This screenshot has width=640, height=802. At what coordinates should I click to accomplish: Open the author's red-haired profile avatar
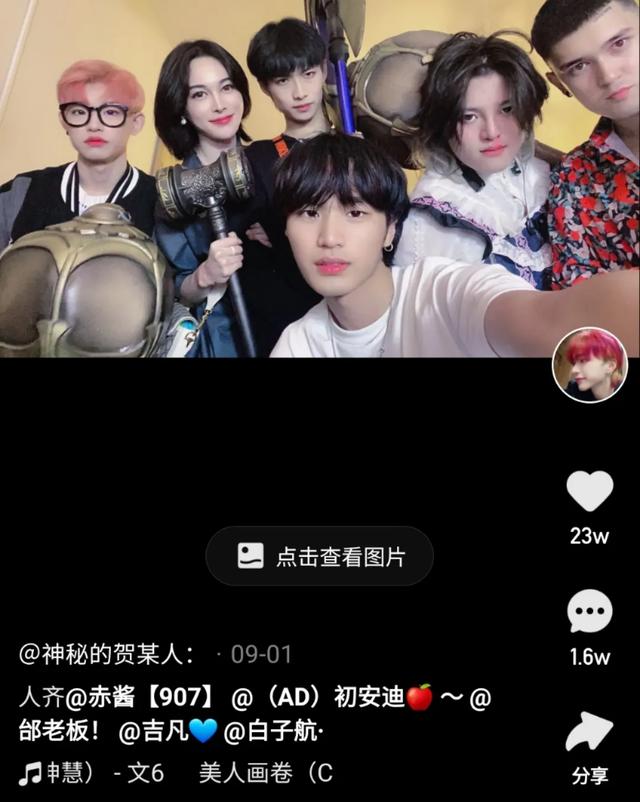coord(590,366)
